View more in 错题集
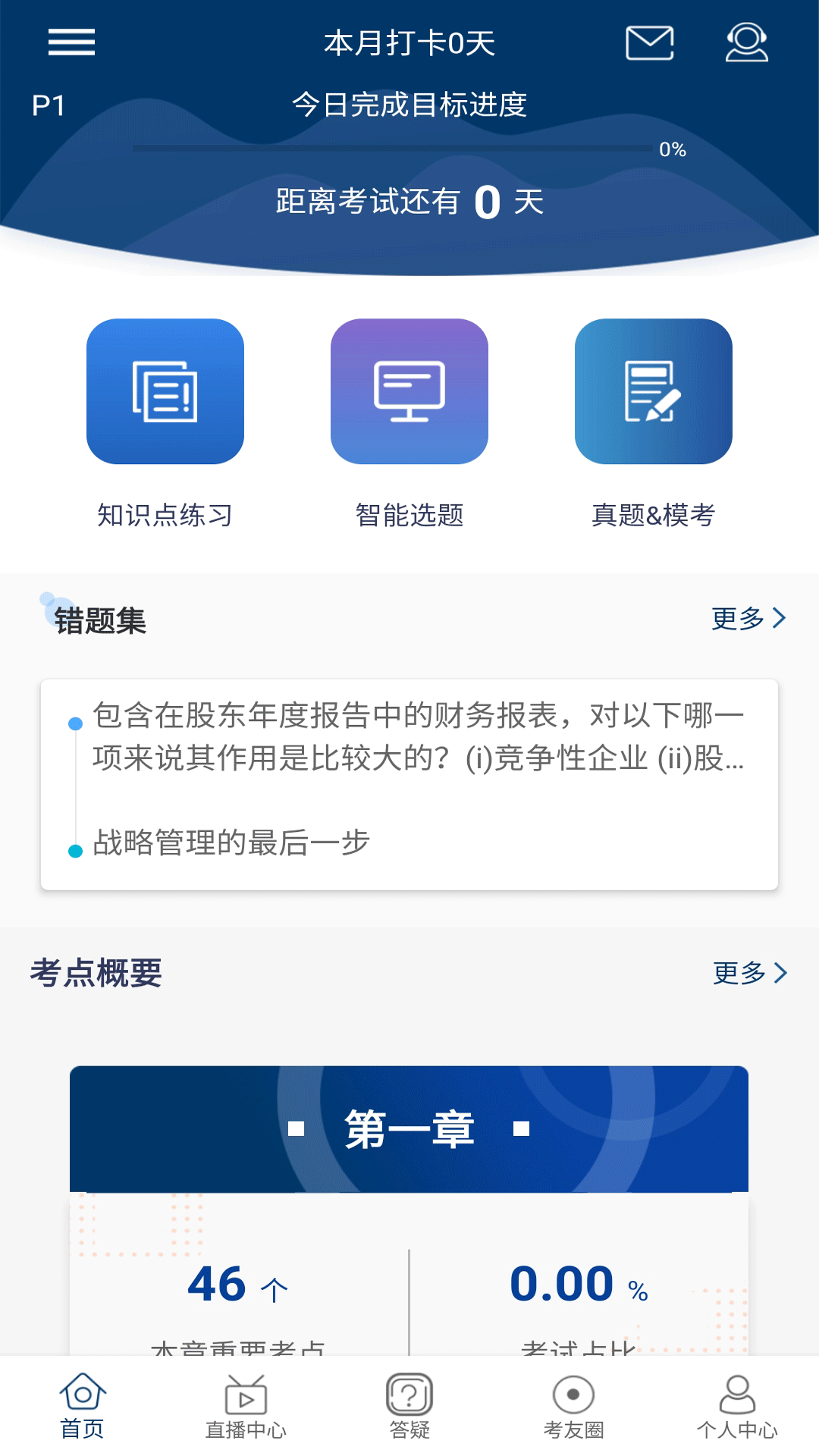The height and width of the screenshot is (1456, 819). 748,619
